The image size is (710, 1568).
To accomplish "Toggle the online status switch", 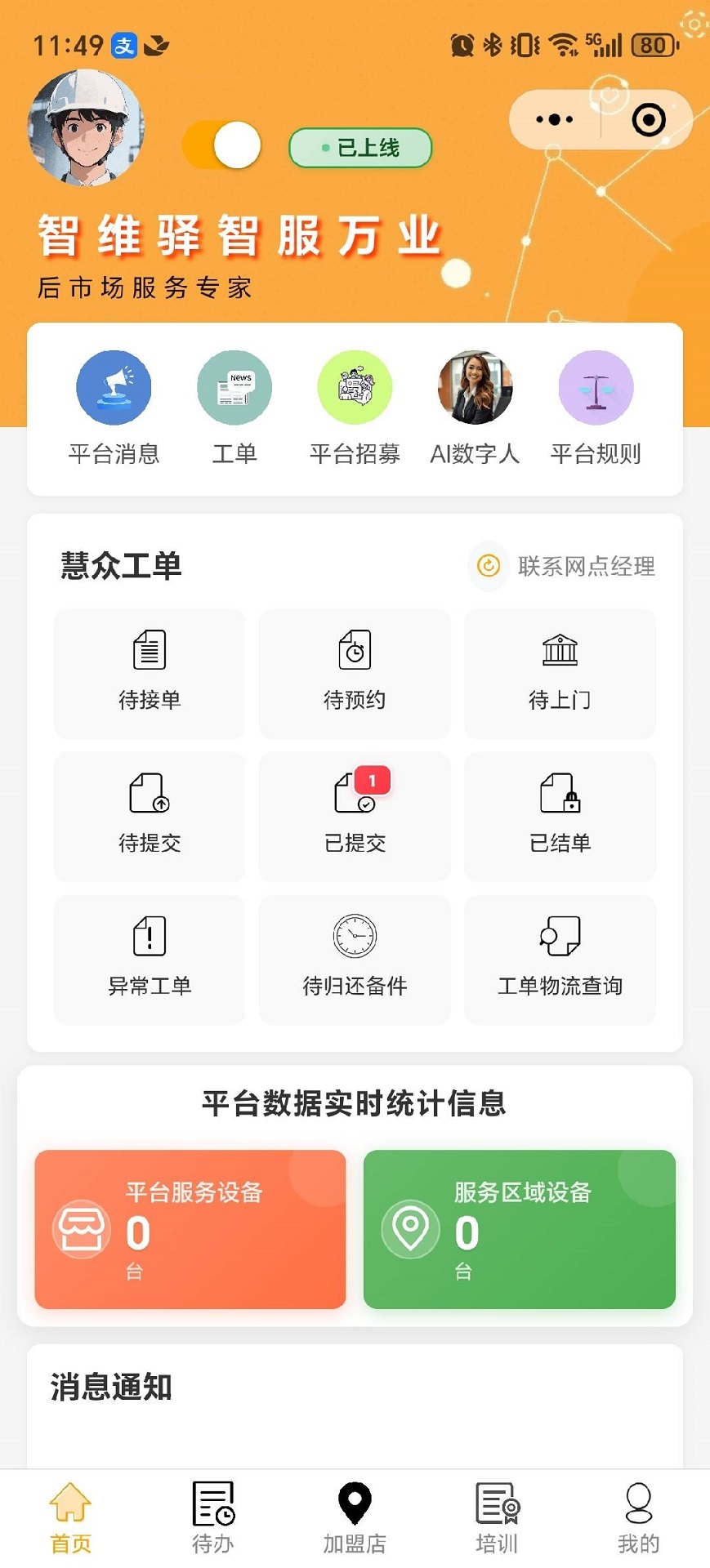I will [219, 144].
